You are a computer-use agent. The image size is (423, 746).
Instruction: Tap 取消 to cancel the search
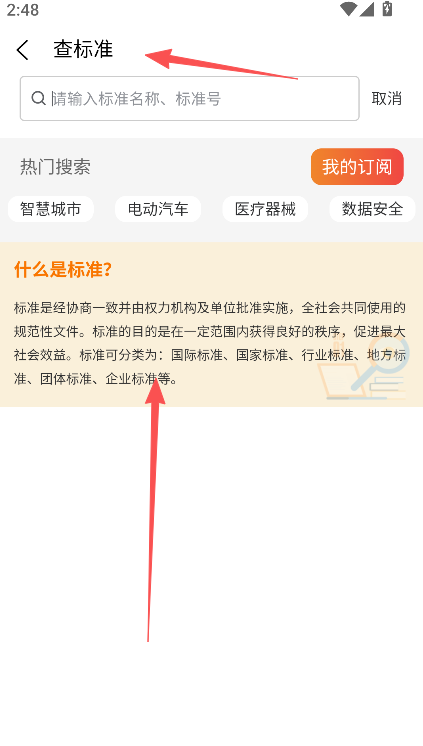[386, 98]
